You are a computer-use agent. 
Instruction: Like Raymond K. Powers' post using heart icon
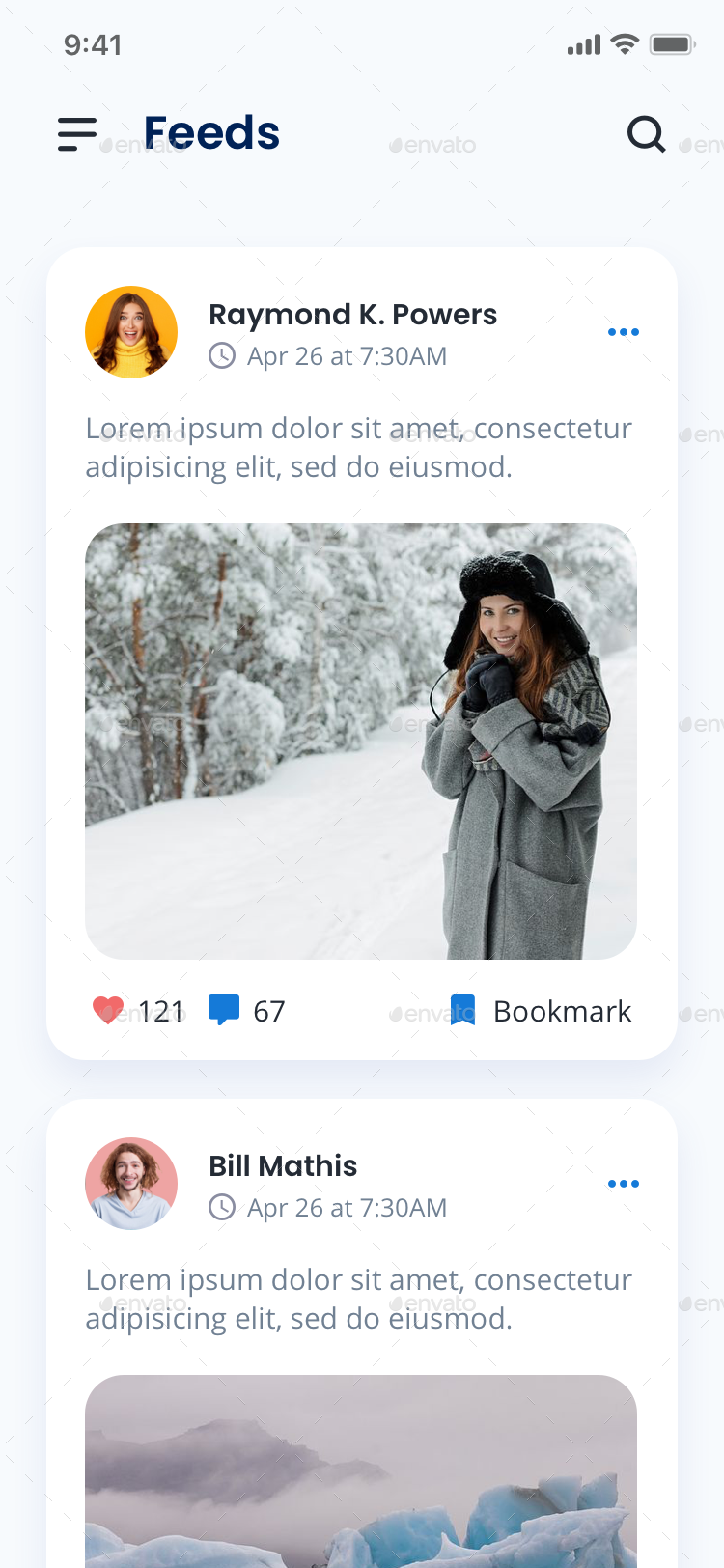[106, 1010]
